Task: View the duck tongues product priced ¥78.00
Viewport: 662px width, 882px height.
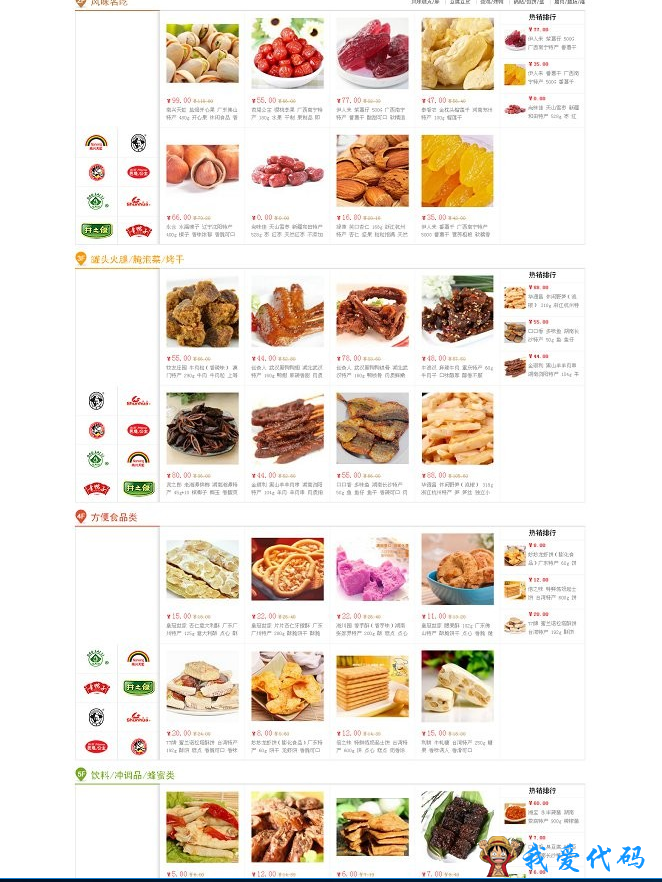Action: coord(372,312)
